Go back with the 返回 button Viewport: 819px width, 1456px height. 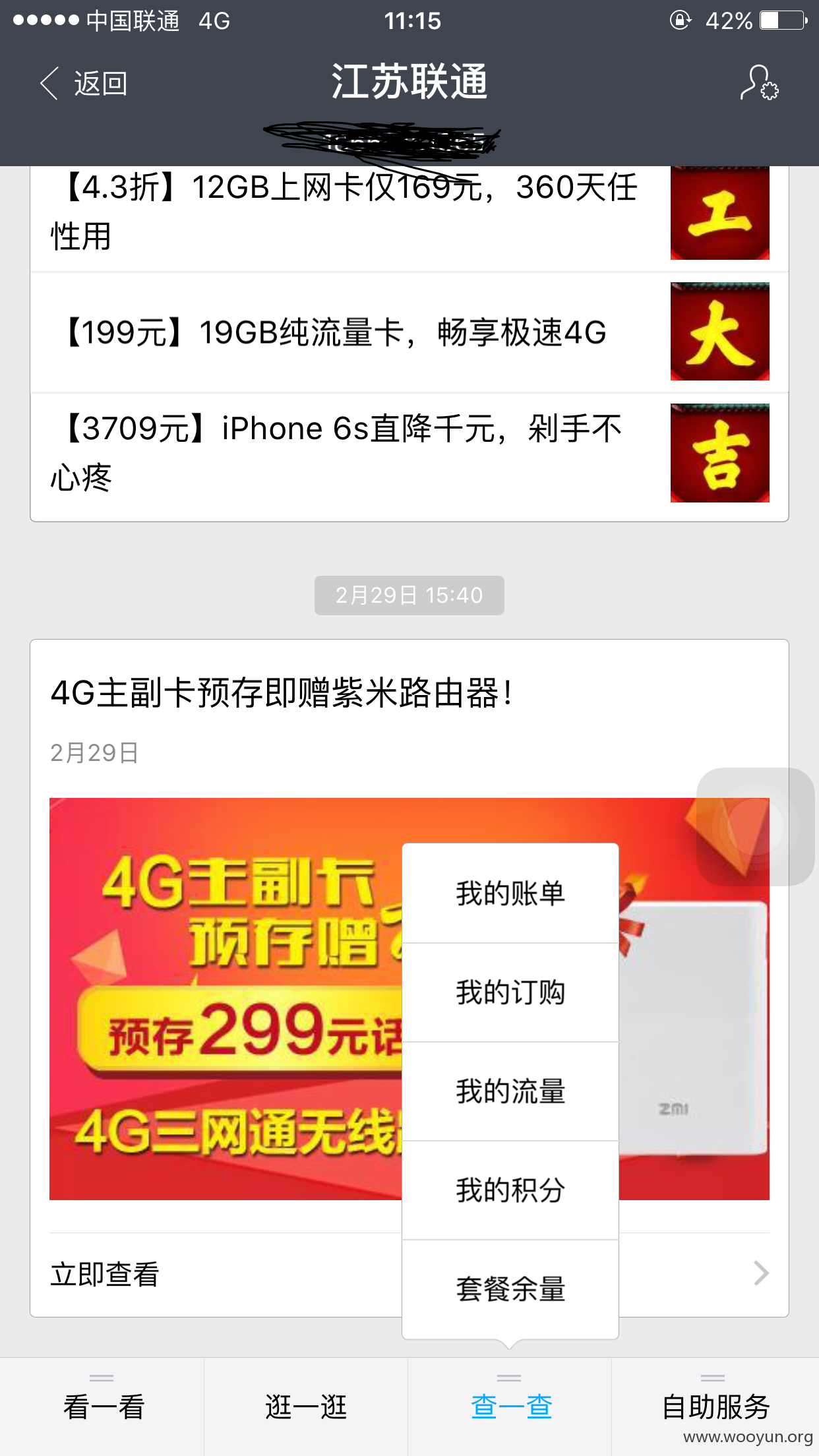[x=83, y=84]
